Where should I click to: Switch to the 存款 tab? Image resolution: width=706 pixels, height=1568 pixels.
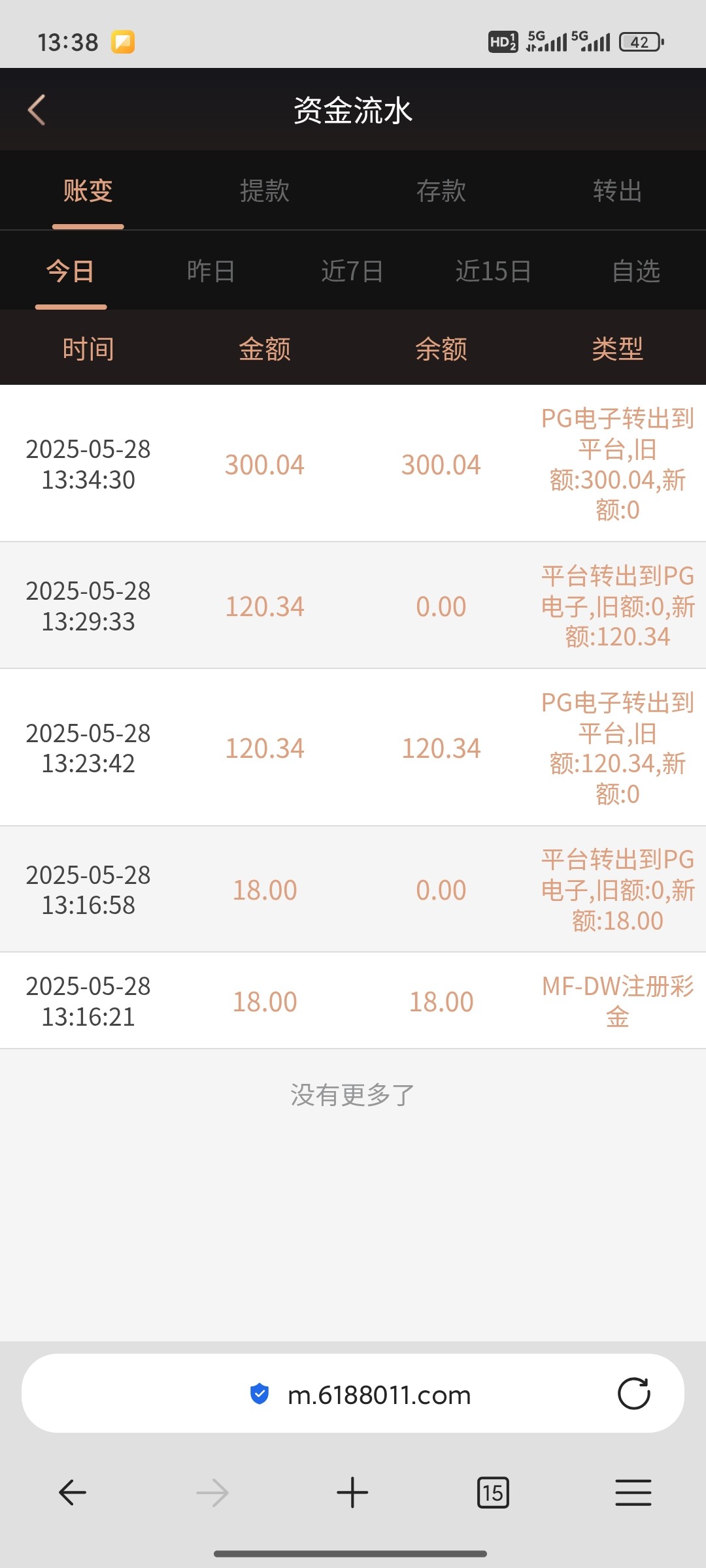441,191
